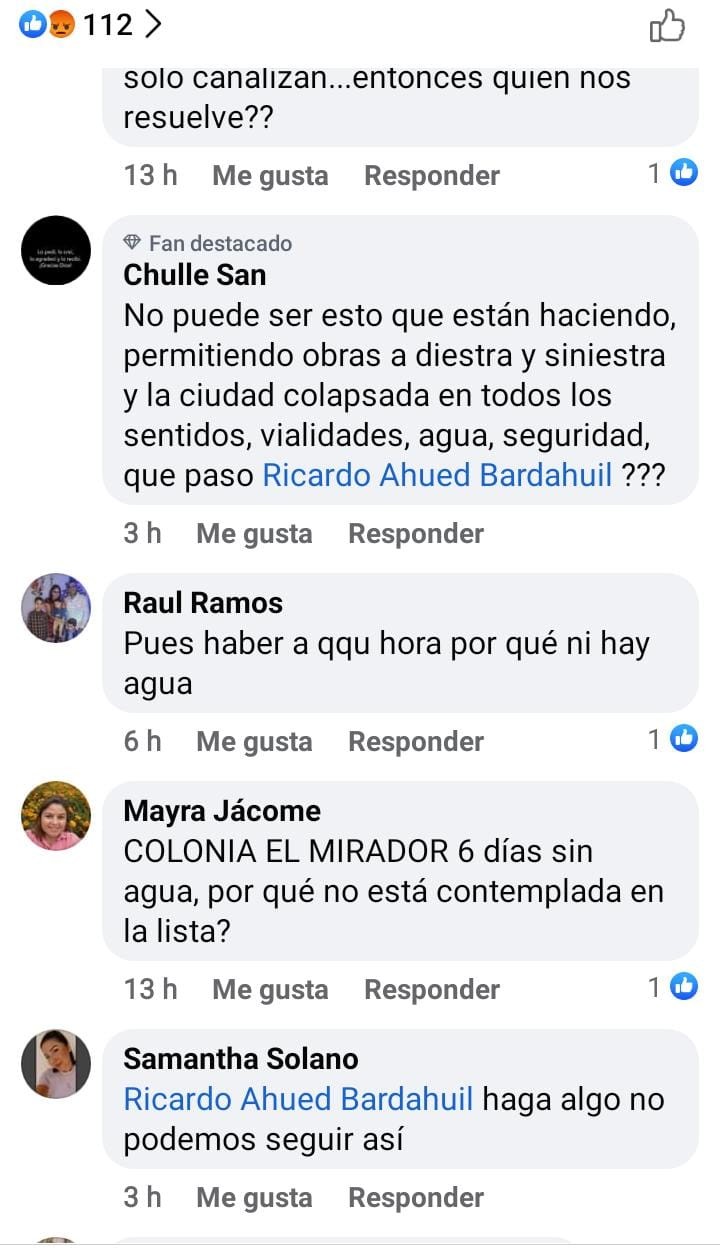This screenshot has height=1249, width=720.
Task: Reply to Raul Ramos's comment
Action: pyautogui.click(x=415, y=742)
